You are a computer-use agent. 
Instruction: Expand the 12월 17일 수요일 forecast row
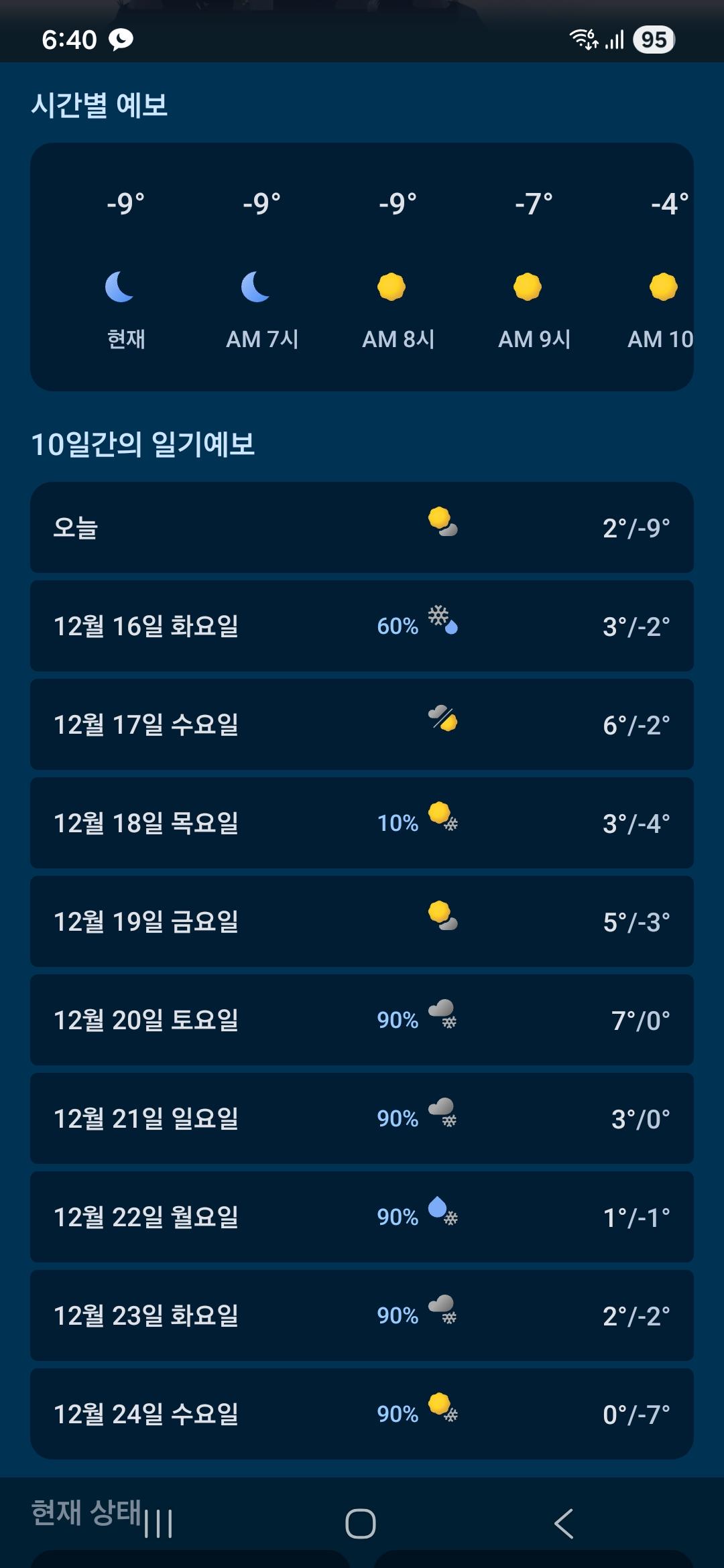(x=362, y=725)
